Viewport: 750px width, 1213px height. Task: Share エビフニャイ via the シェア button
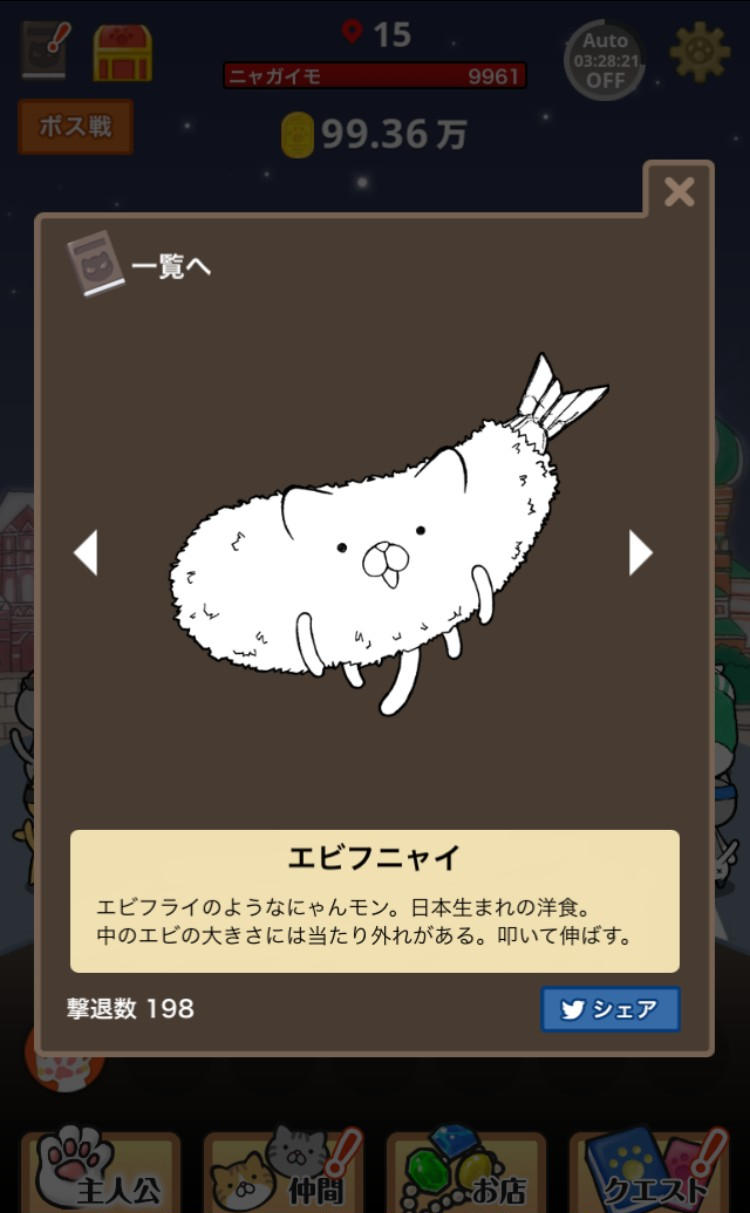point(610,1009)
